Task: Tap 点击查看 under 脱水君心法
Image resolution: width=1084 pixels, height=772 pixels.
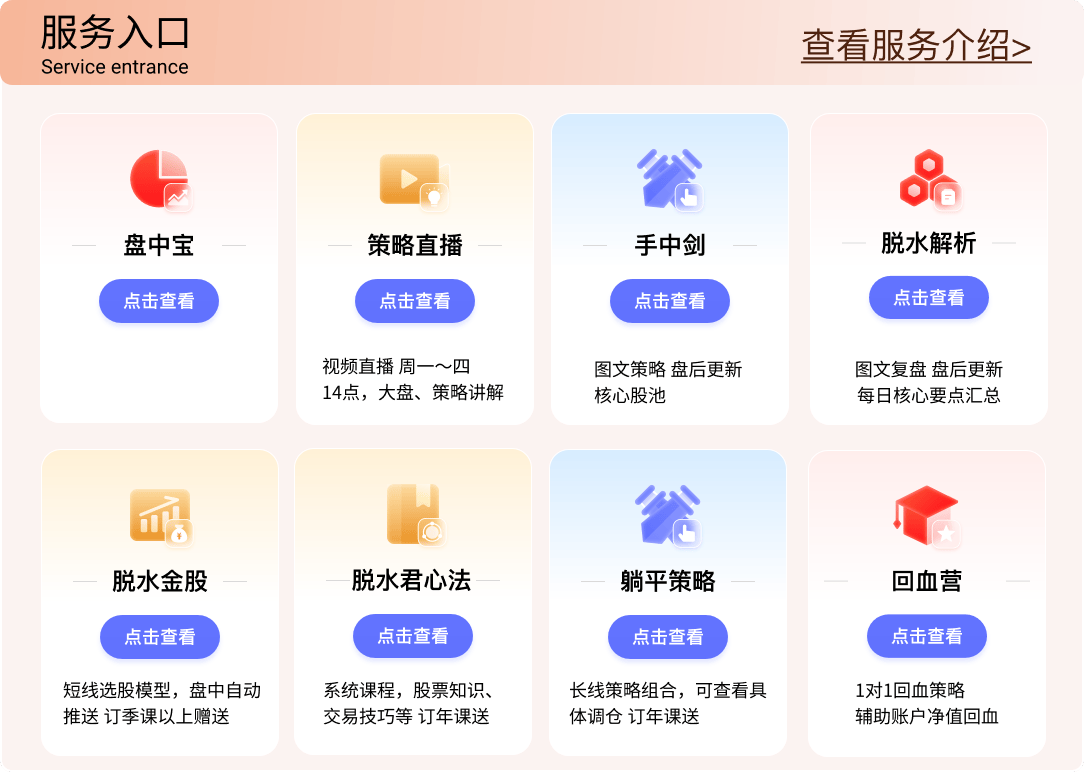Action: 413,636
